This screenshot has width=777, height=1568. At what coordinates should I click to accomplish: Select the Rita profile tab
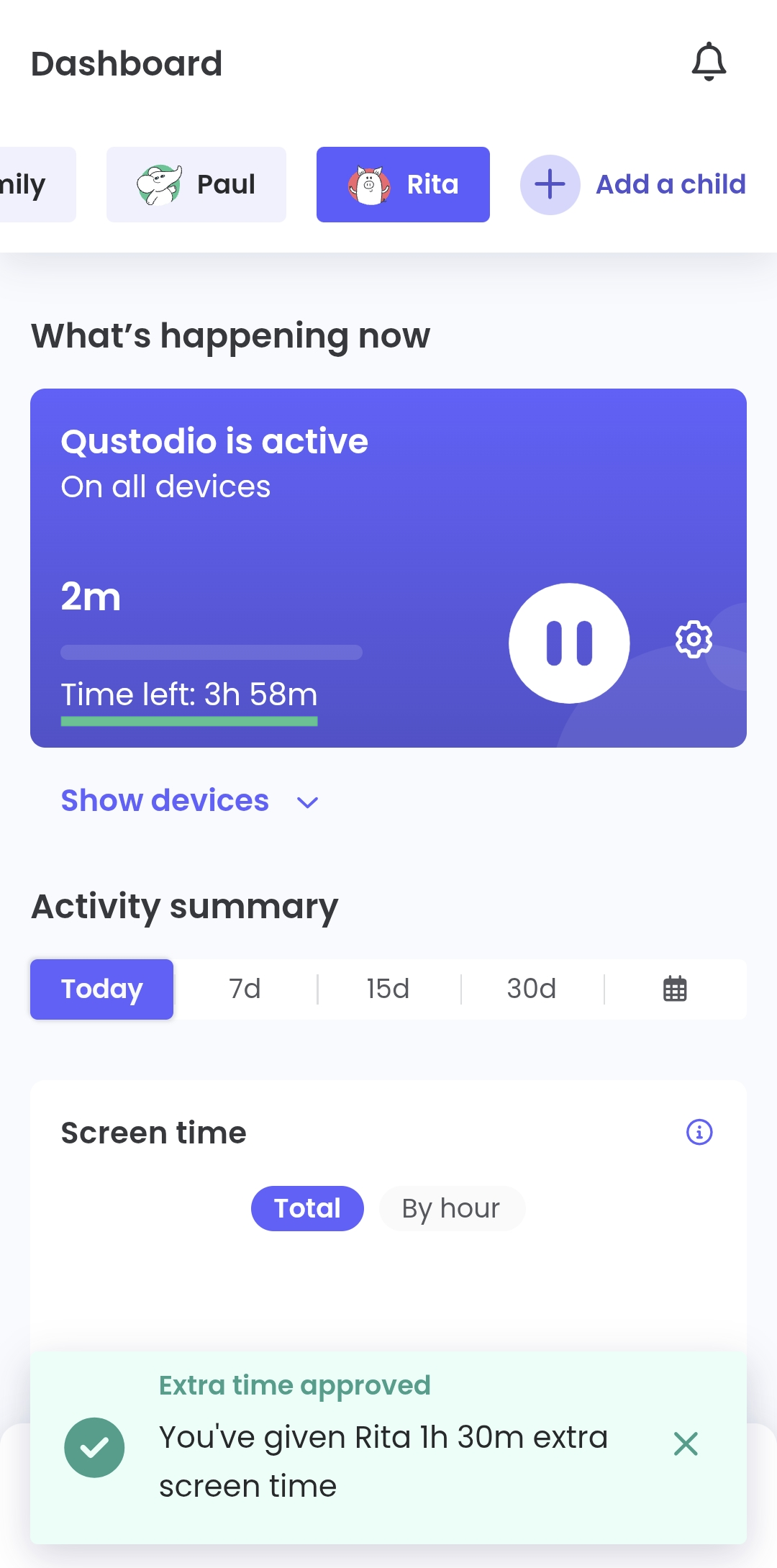(403, 185)
